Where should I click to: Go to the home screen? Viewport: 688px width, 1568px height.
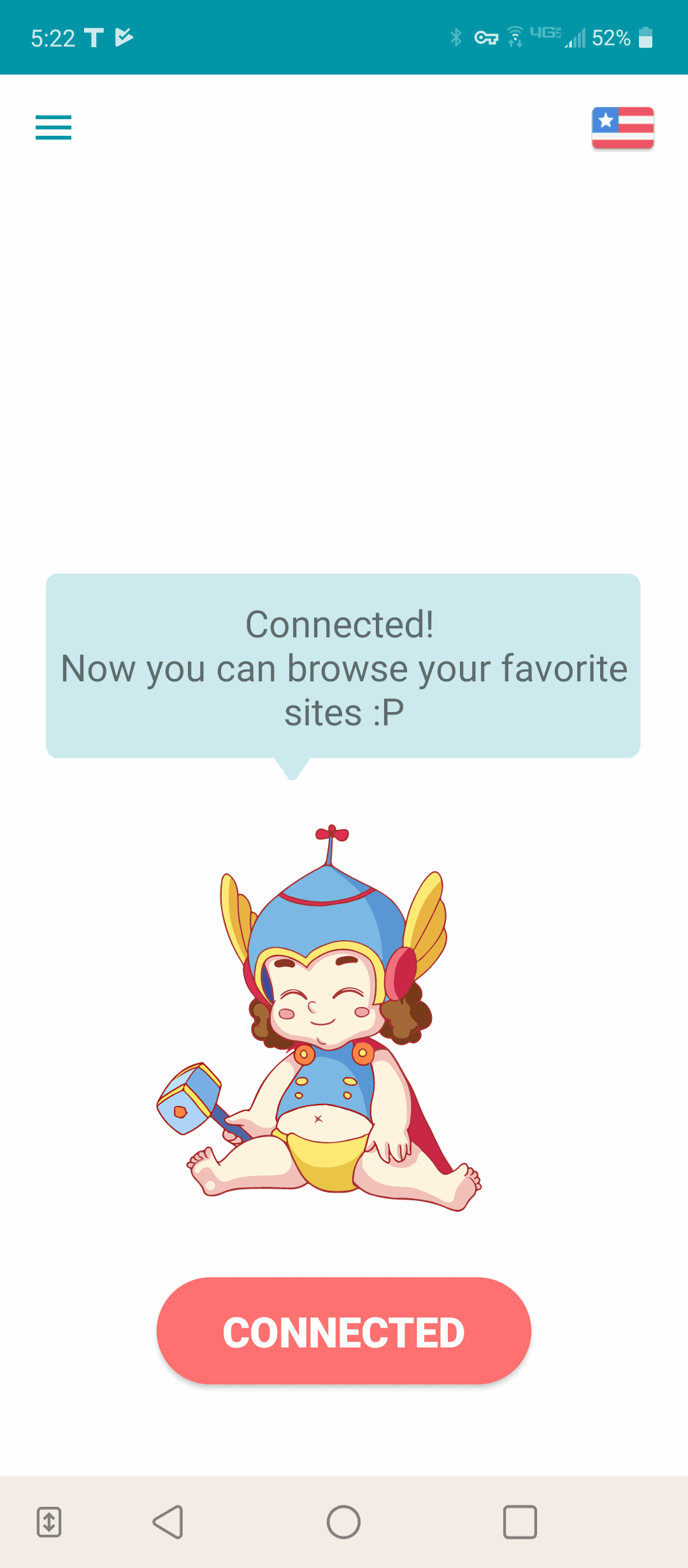343,1522
